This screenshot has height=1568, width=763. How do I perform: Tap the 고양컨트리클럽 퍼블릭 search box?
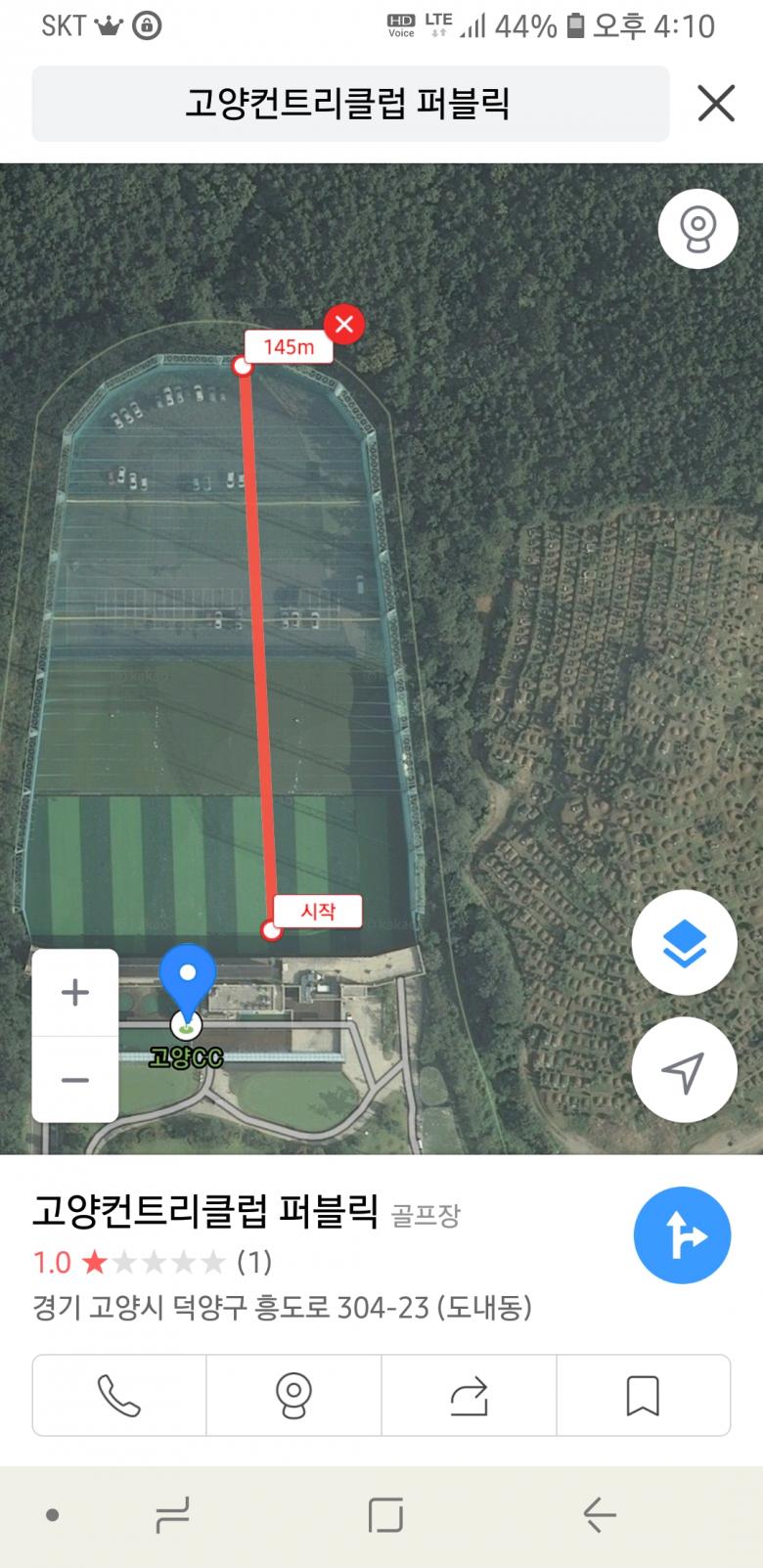coord(349,104)
